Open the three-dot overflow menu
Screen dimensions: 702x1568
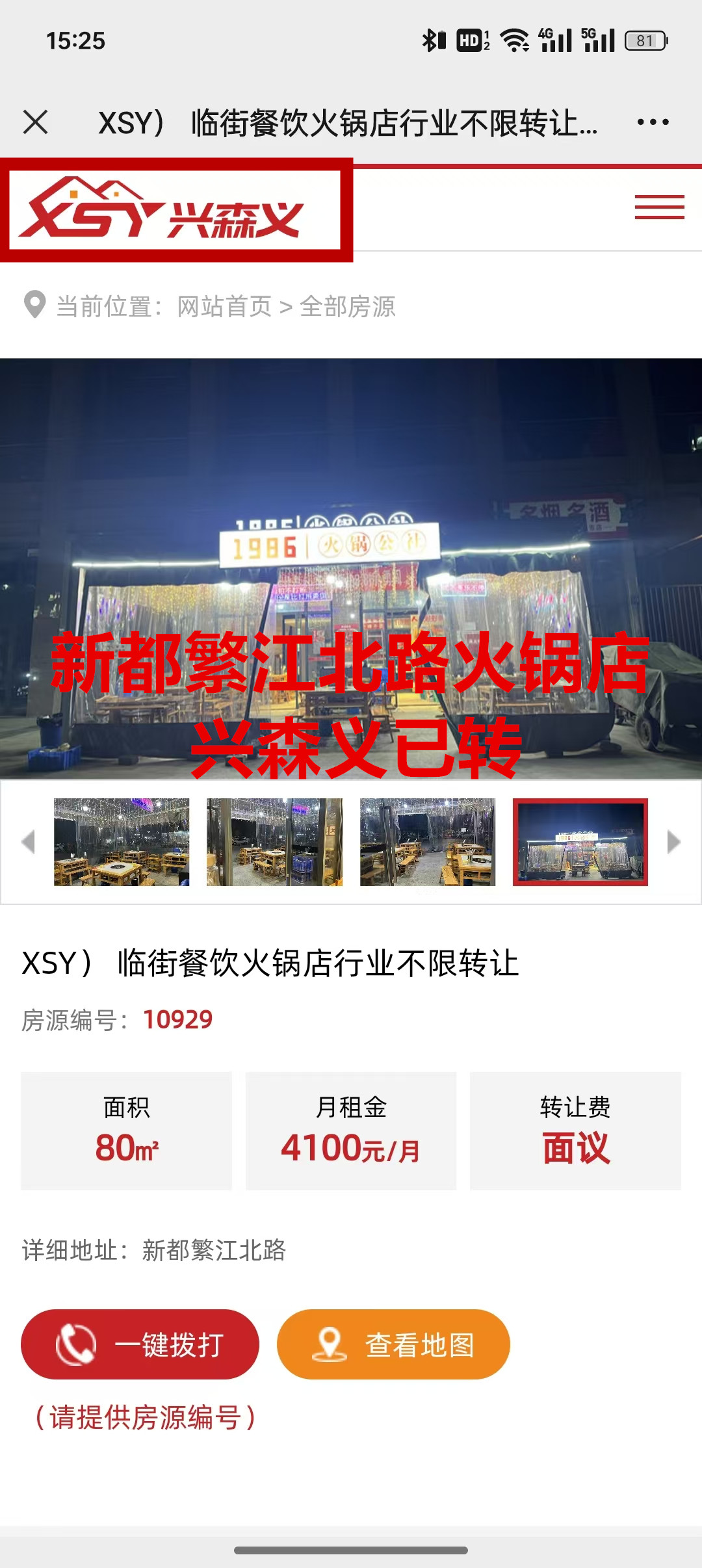tap(653, 122)
